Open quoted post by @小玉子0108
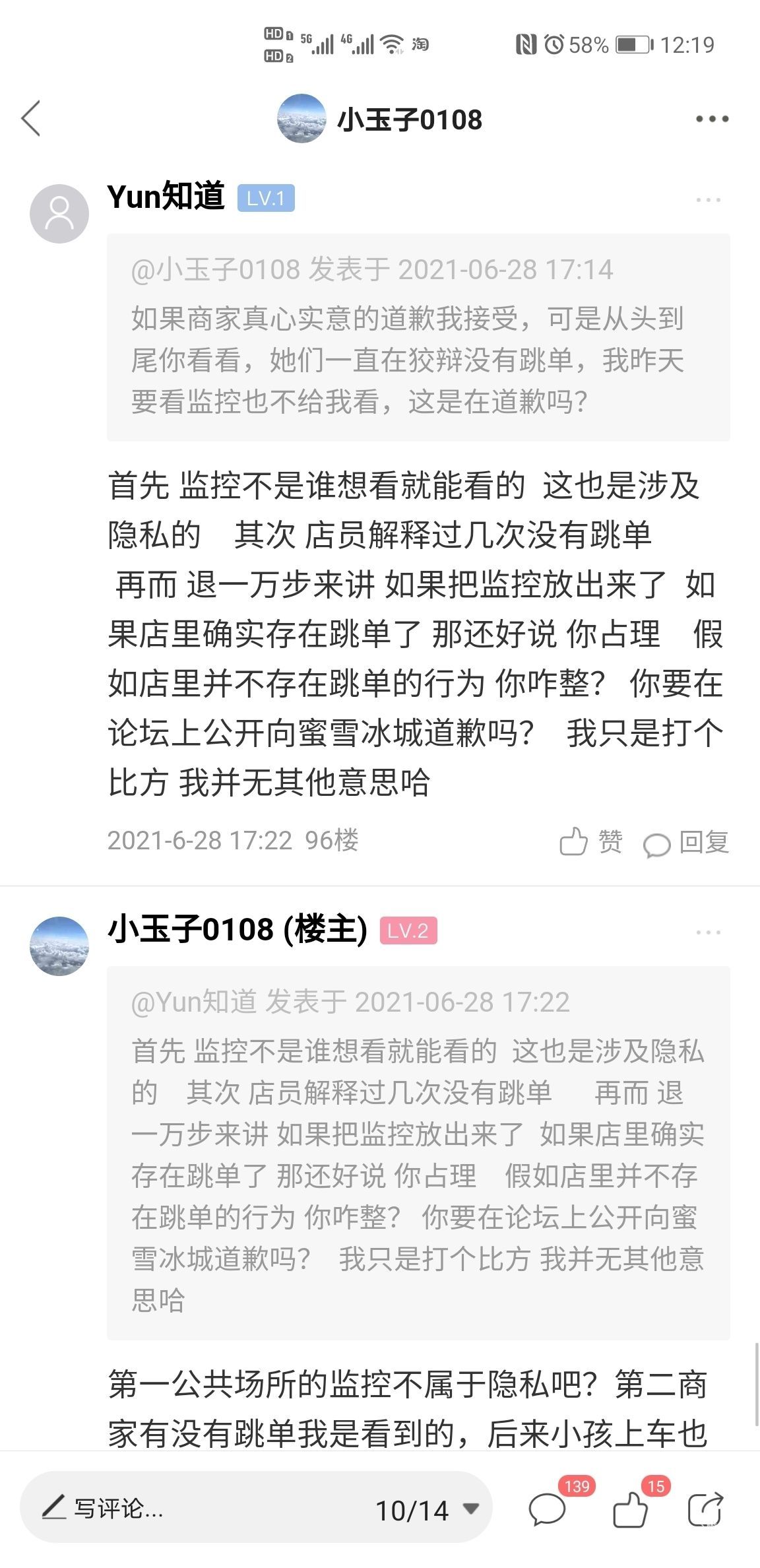This screenshot has height=1568, width=760. point(418,337)
